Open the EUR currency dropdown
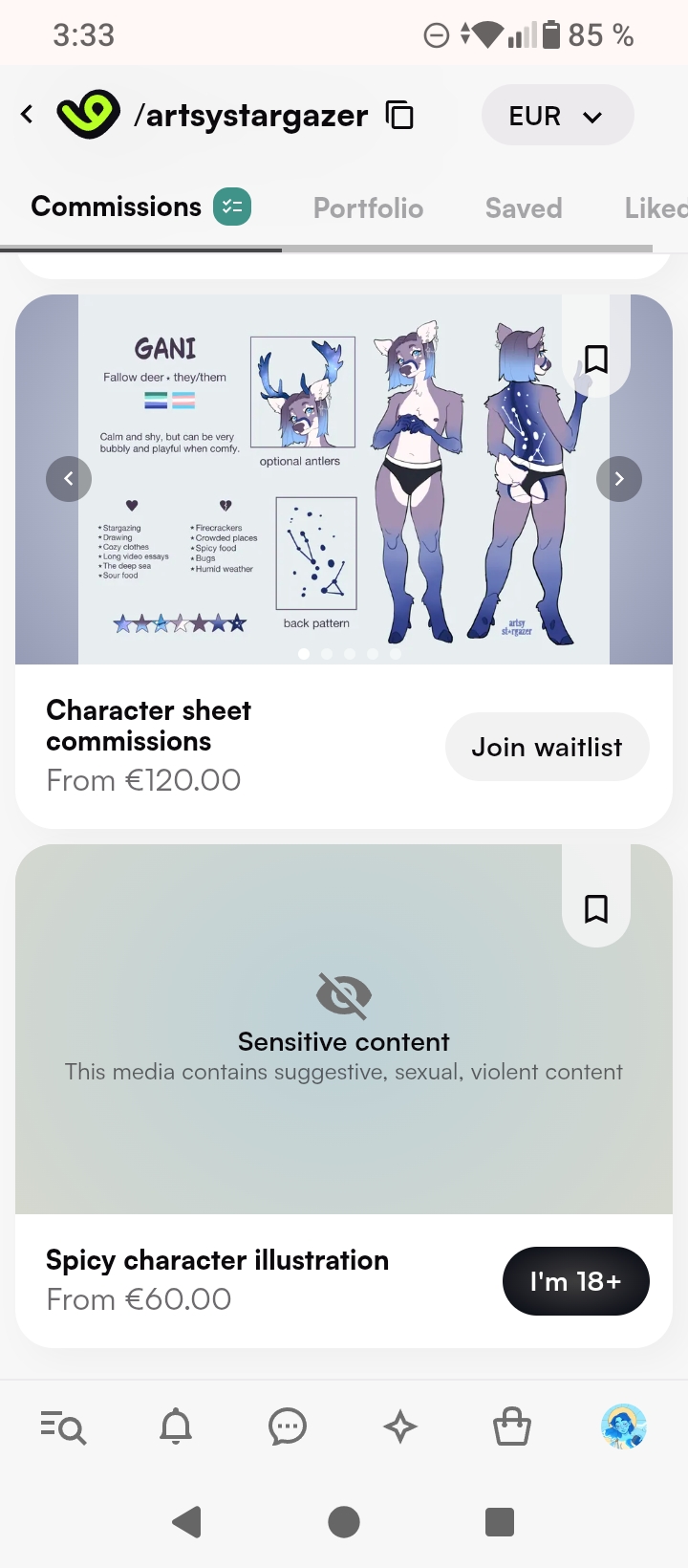The width and height of the screenshot is (688, 1568). tap(557, 116)
